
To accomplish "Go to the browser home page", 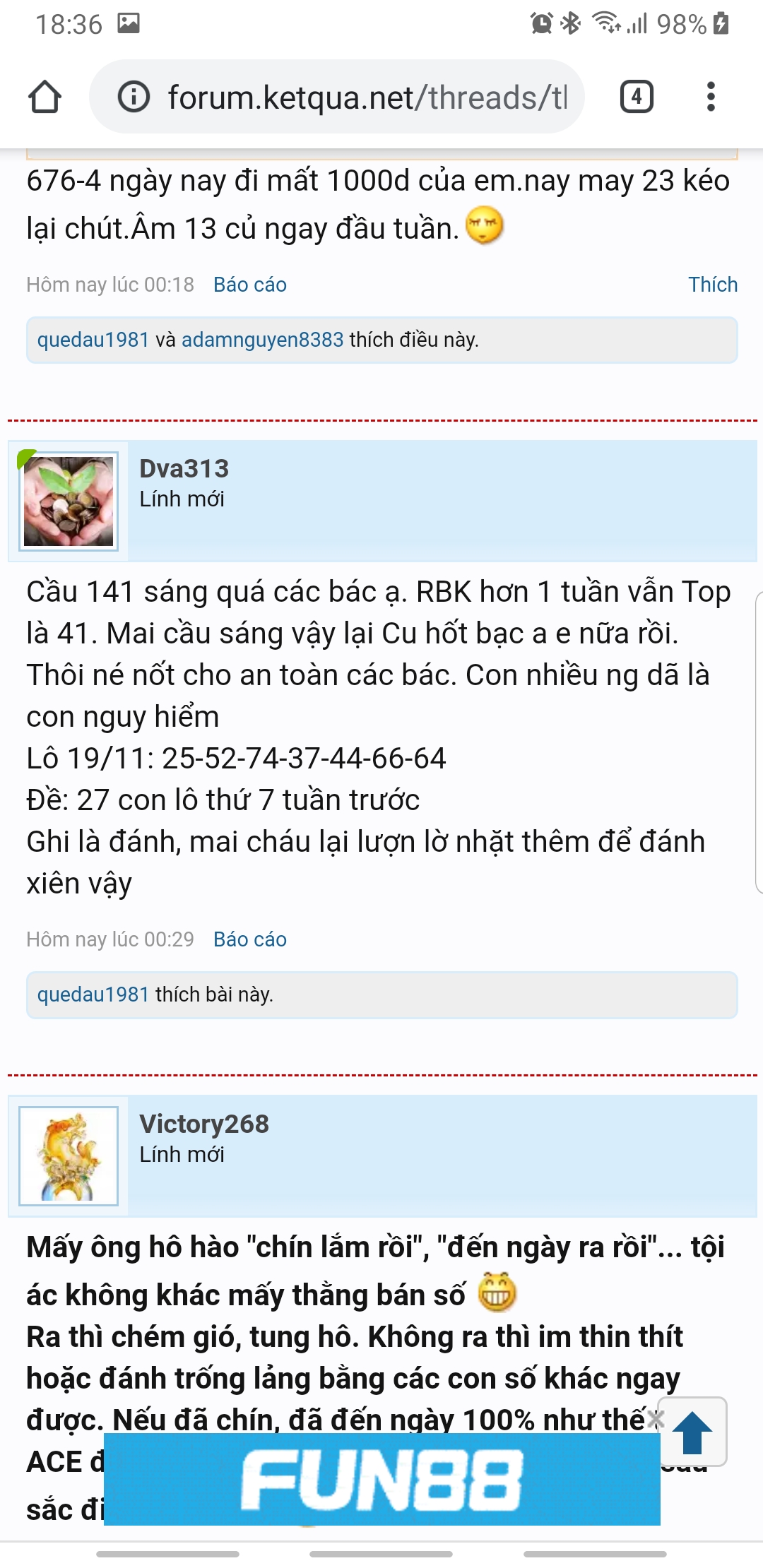I will point(45,97).
